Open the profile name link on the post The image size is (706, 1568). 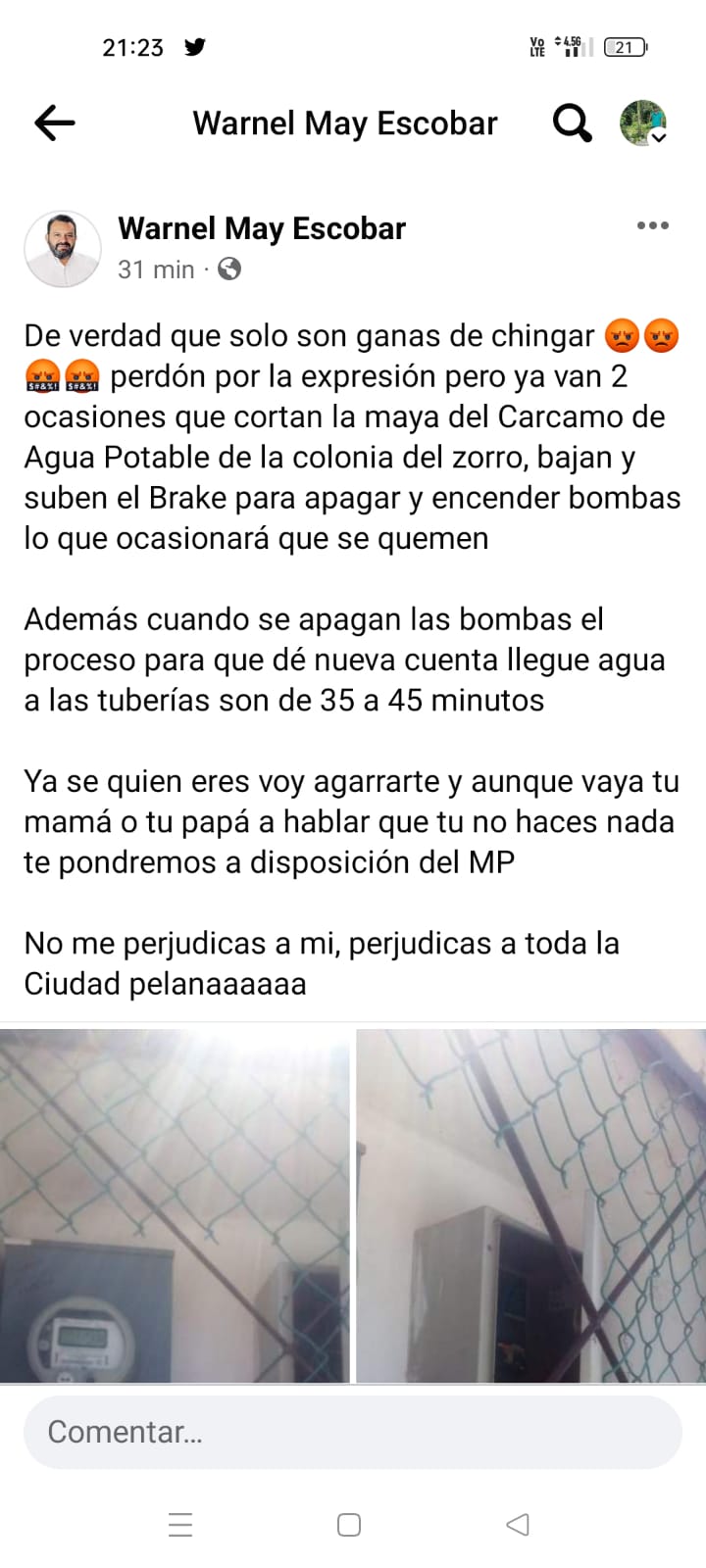click(x=262, y=228)
